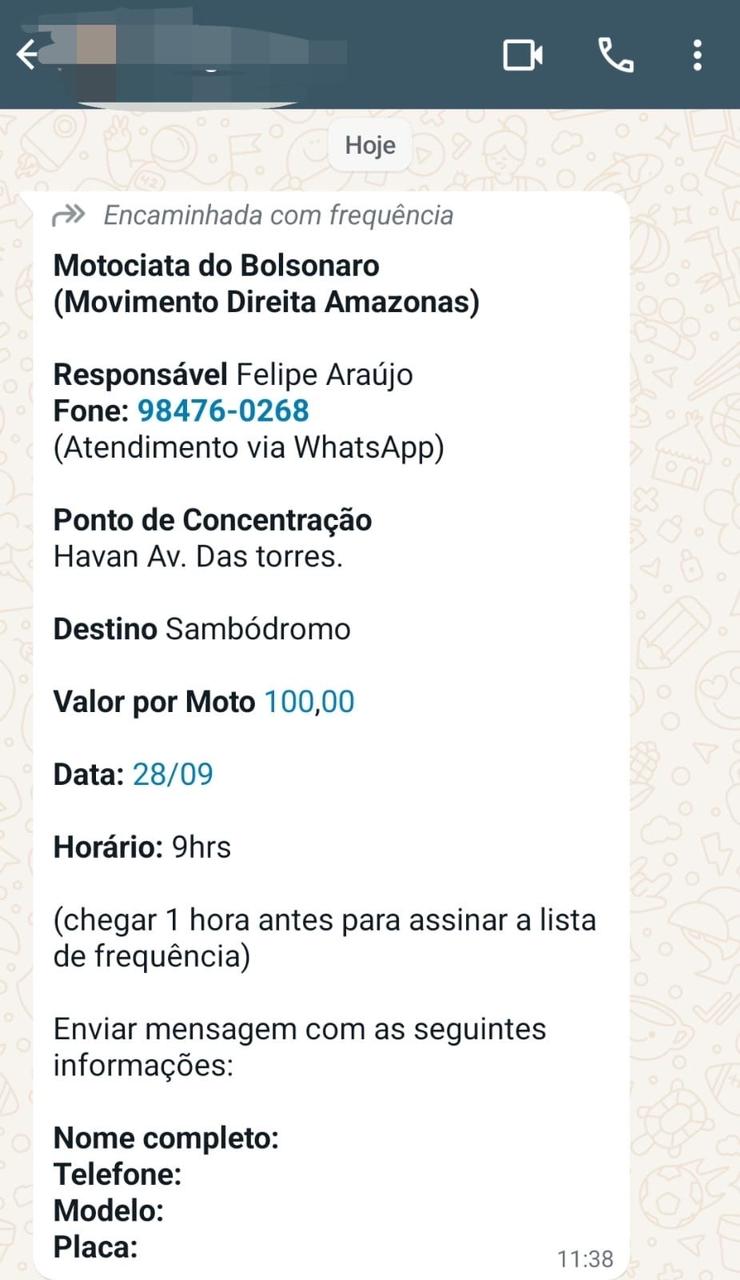The height and width of the screenshot is (1280, 740).
Task: Go back from this chat
Action: (x=27, y=55)
